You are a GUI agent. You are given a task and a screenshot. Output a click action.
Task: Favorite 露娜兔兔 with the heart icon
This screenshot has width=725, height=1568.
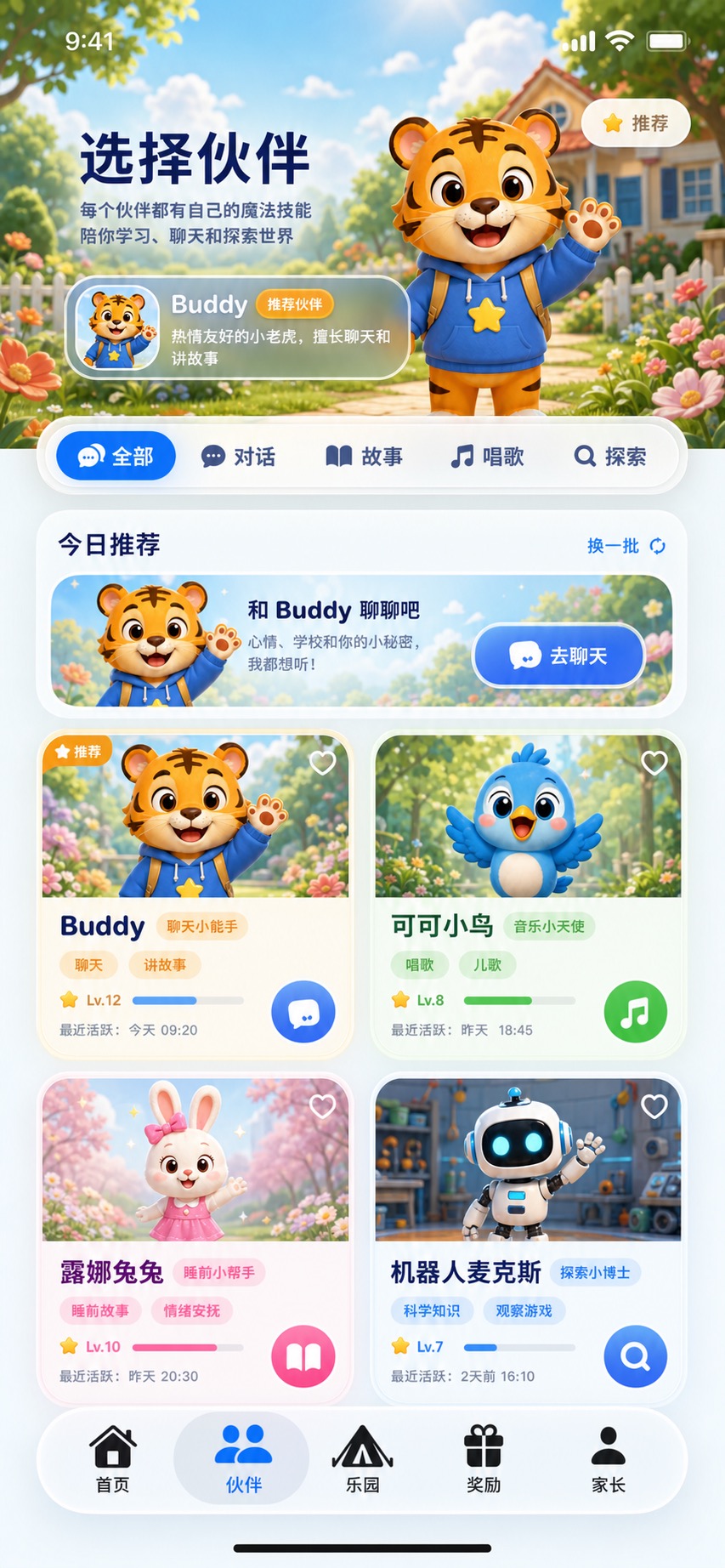(322, 1106)
